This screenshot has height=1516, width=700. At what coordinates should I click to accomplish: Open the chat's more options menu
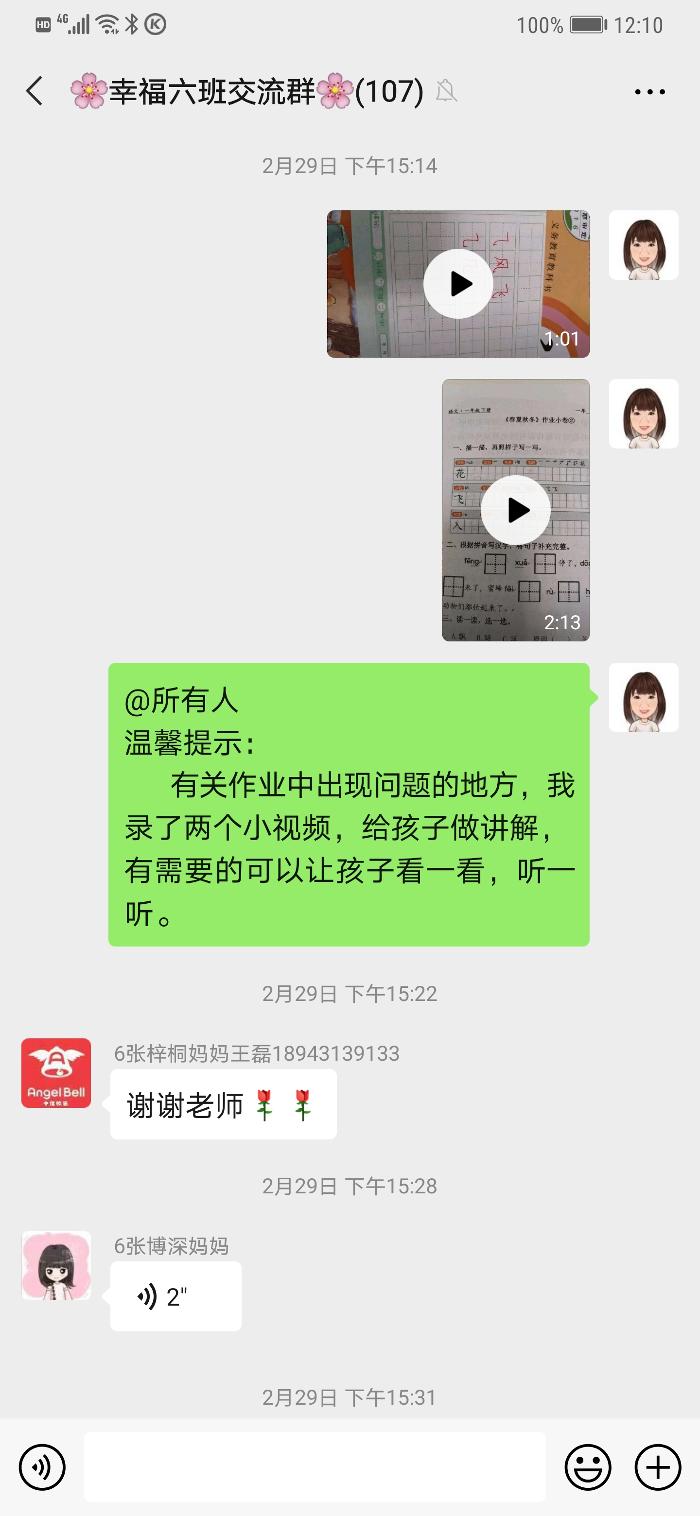[x=649, y=92]
